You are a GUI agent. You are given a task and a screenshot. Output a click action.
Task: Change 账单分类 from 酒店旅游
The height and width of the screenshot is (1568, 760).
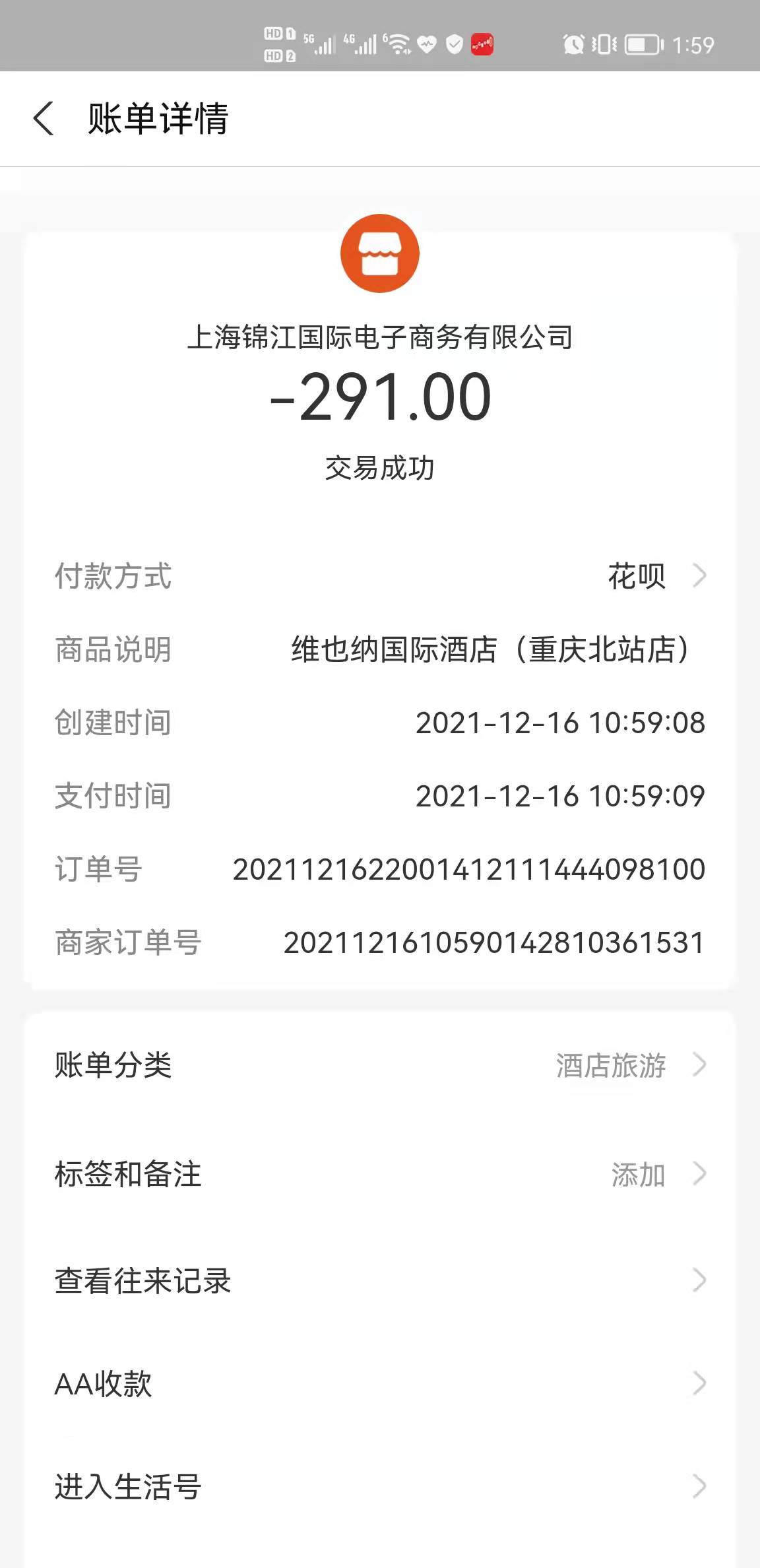point(380,1064)
